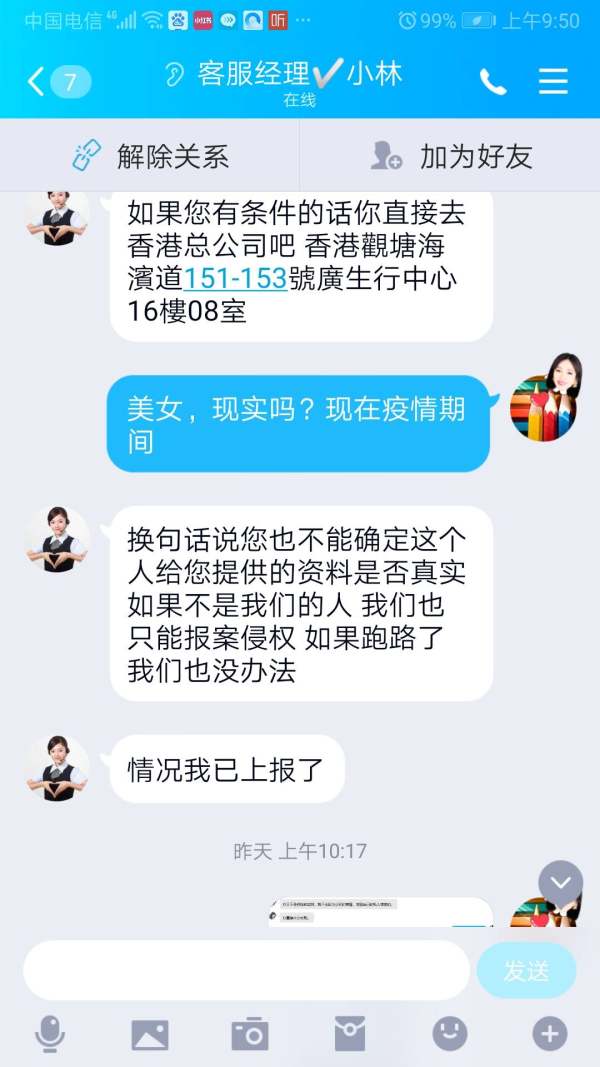Open the chat settings menu

[553, 82]
